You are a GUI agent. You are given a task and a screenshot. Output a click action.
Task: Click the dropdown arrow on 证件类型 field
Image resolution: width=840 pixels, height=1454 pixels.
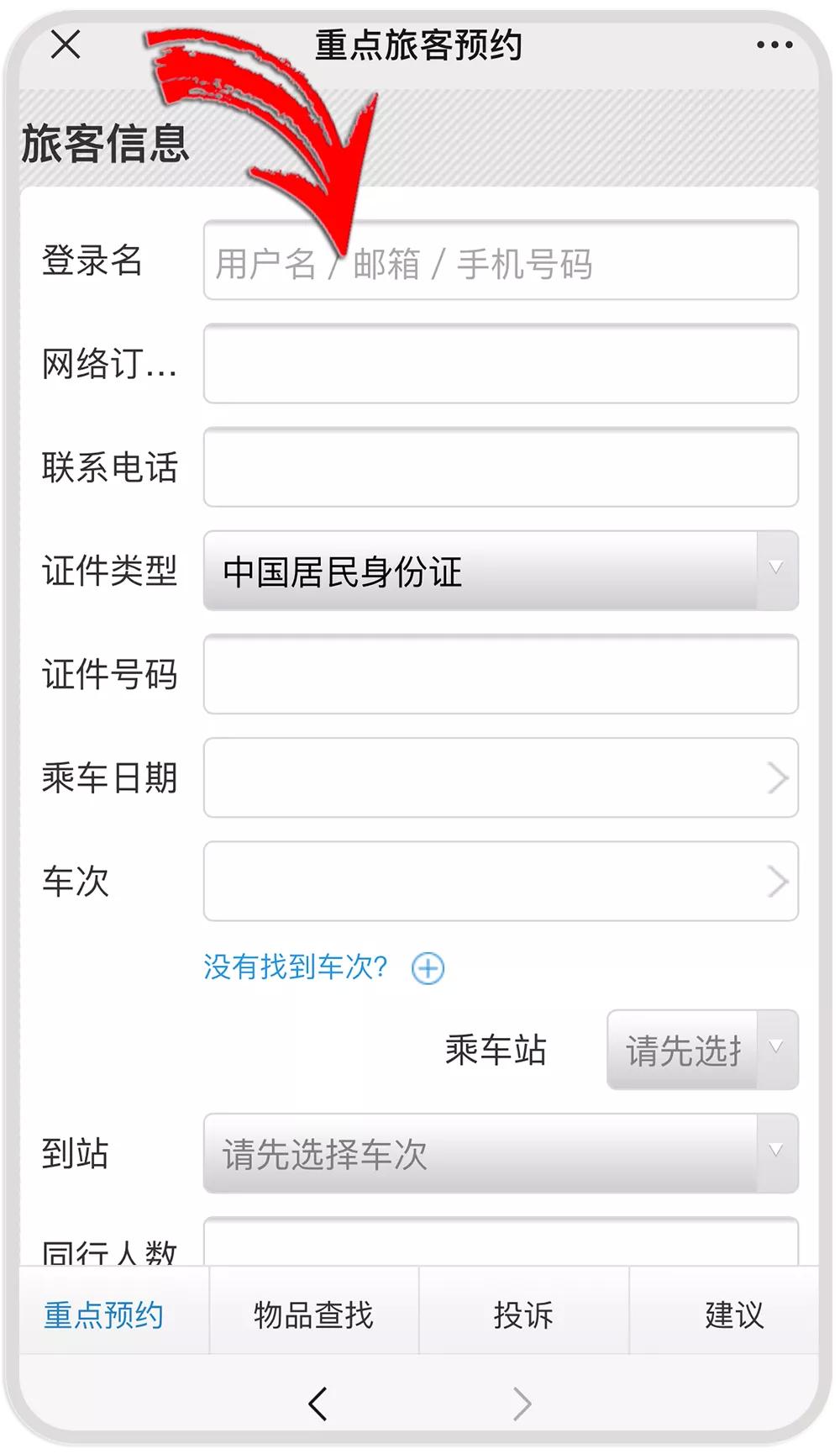point(777,568)
